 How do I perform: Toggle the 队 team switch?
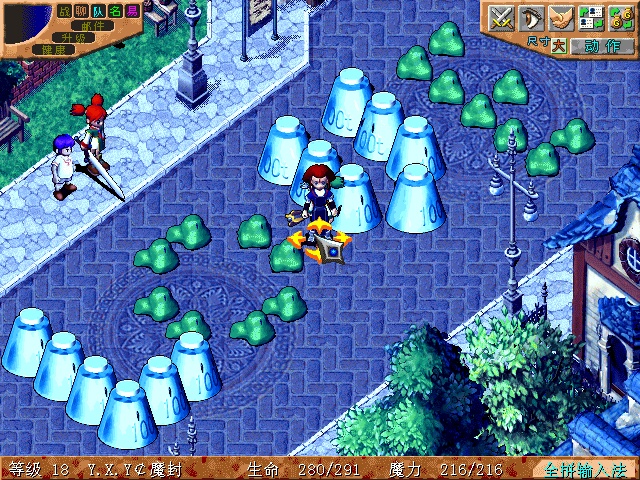[x=98, y=10]
